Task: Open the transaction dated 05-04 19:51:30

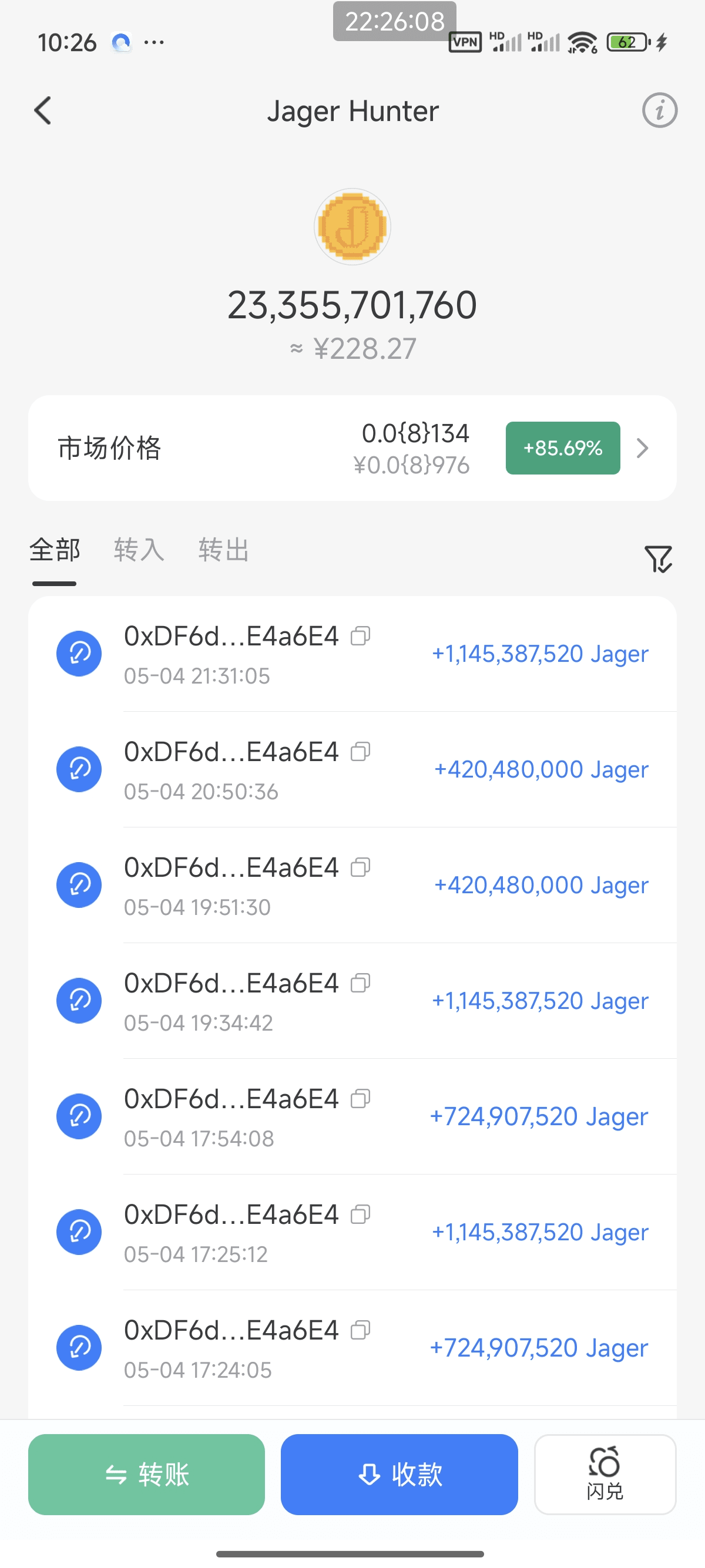Action: [352, 885]
